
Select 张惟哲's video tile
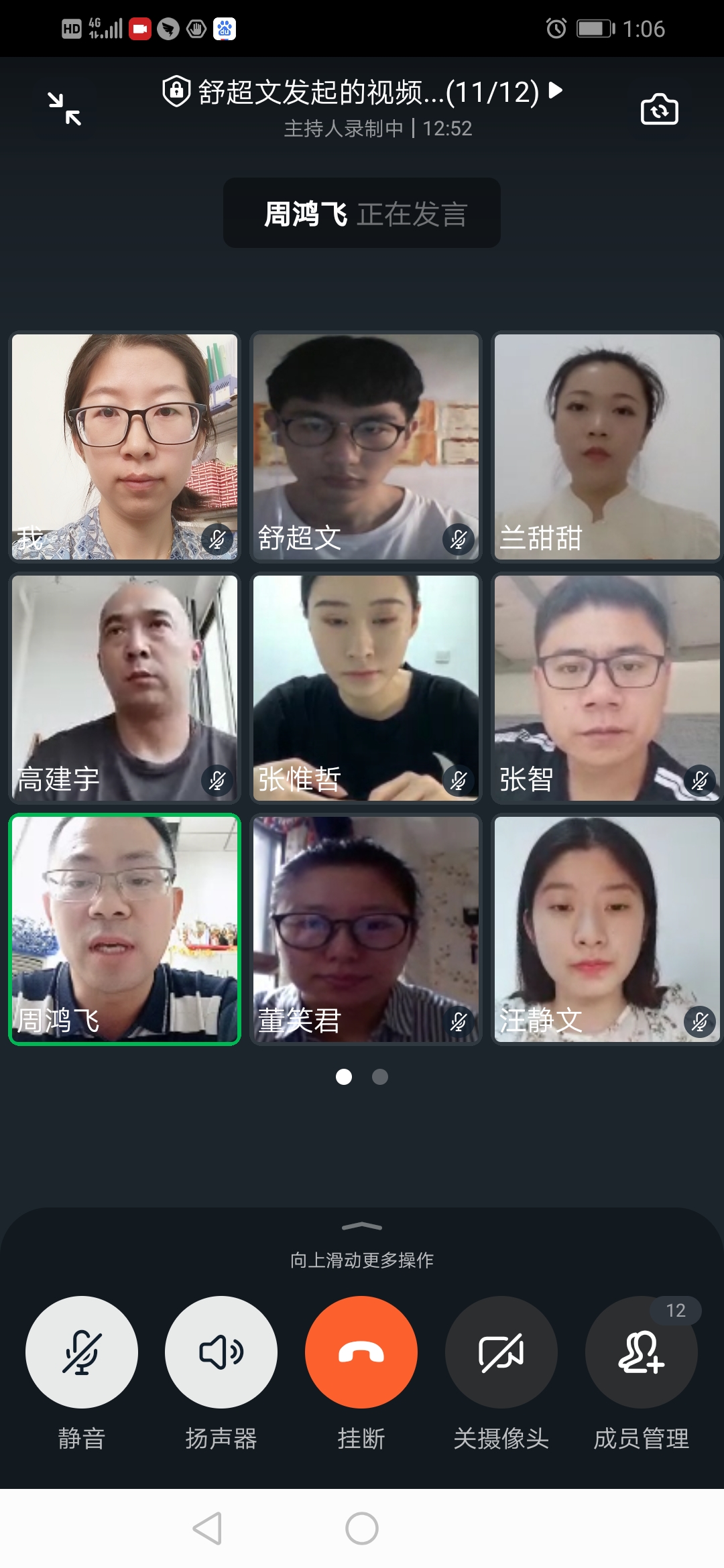tap(366, 688)
